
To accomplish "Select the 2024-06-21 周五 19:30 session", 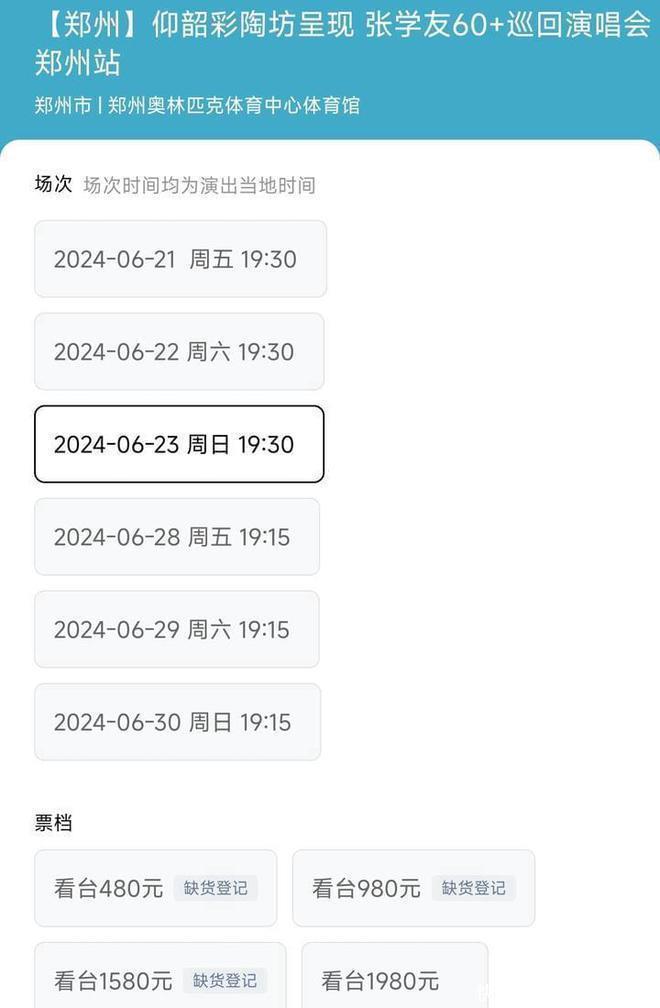I will click(180, 259).
